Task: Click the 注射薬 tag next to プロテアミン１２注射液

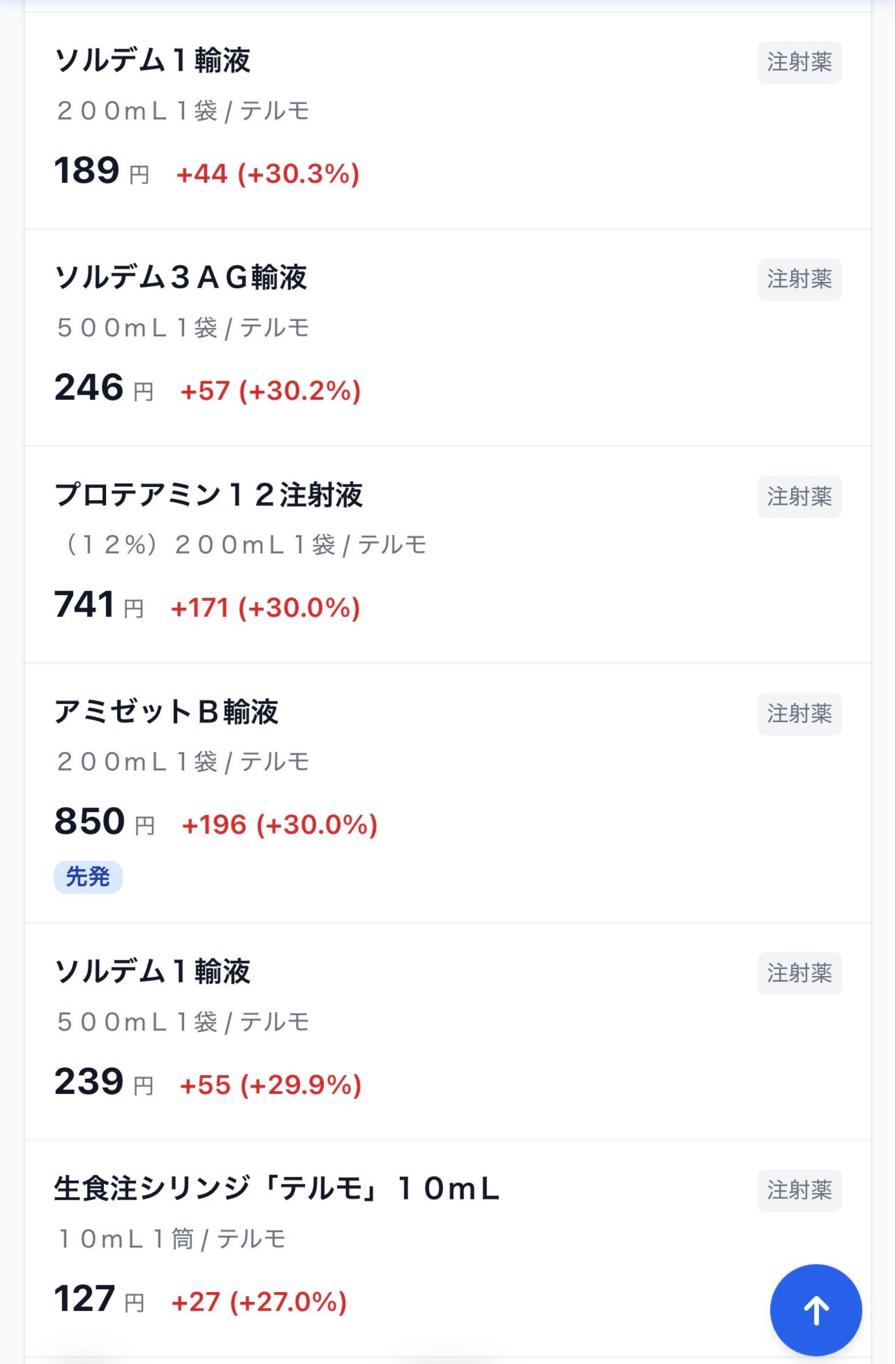Action: [x=800, y=497]
